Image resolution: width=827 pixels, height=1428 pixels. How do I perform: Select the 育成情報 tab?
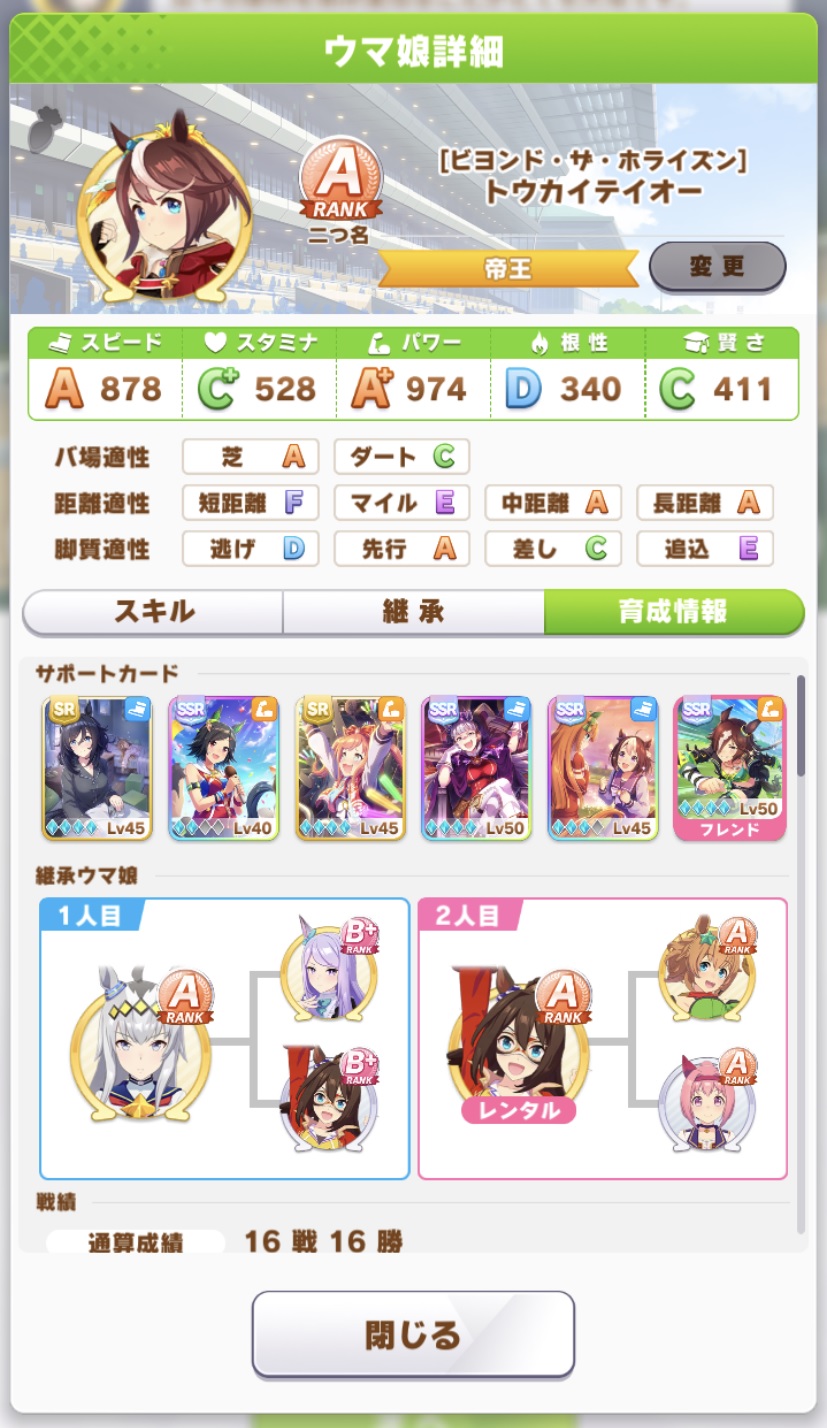click(x=674, y=612)
